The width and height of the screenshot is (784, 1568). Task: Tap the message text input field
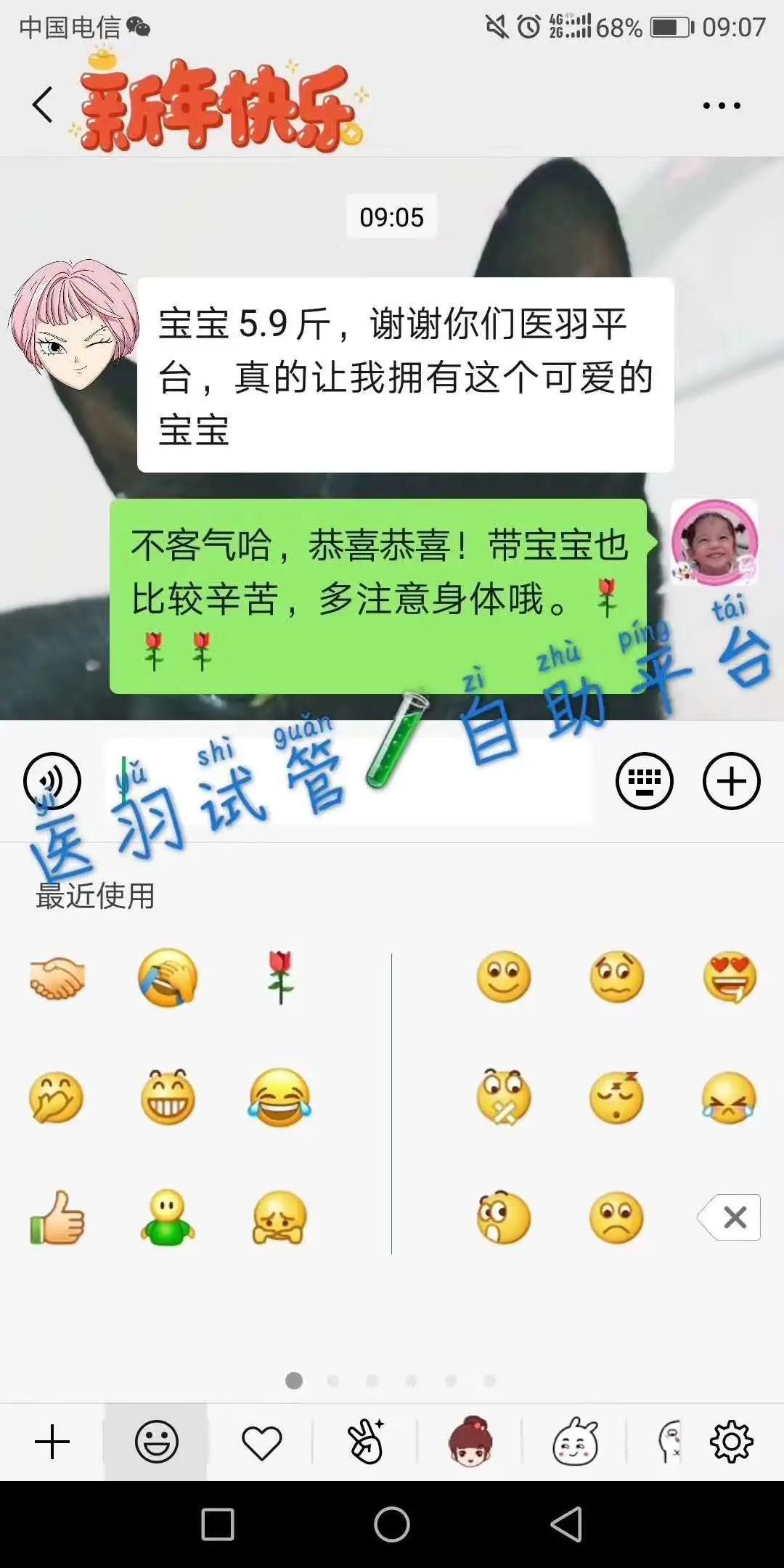[x=348, y=782]
